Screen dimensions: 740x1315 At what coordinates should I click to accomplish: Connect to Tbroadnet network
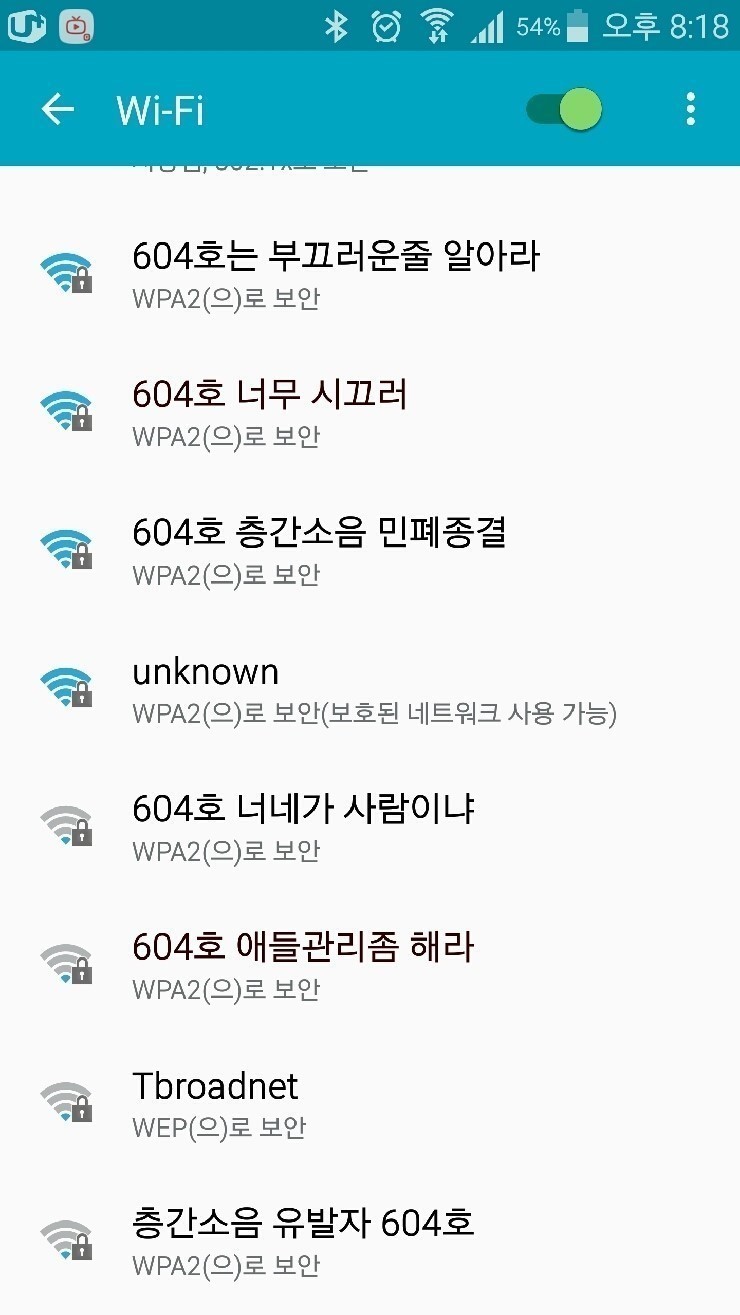coord(215,1101)
